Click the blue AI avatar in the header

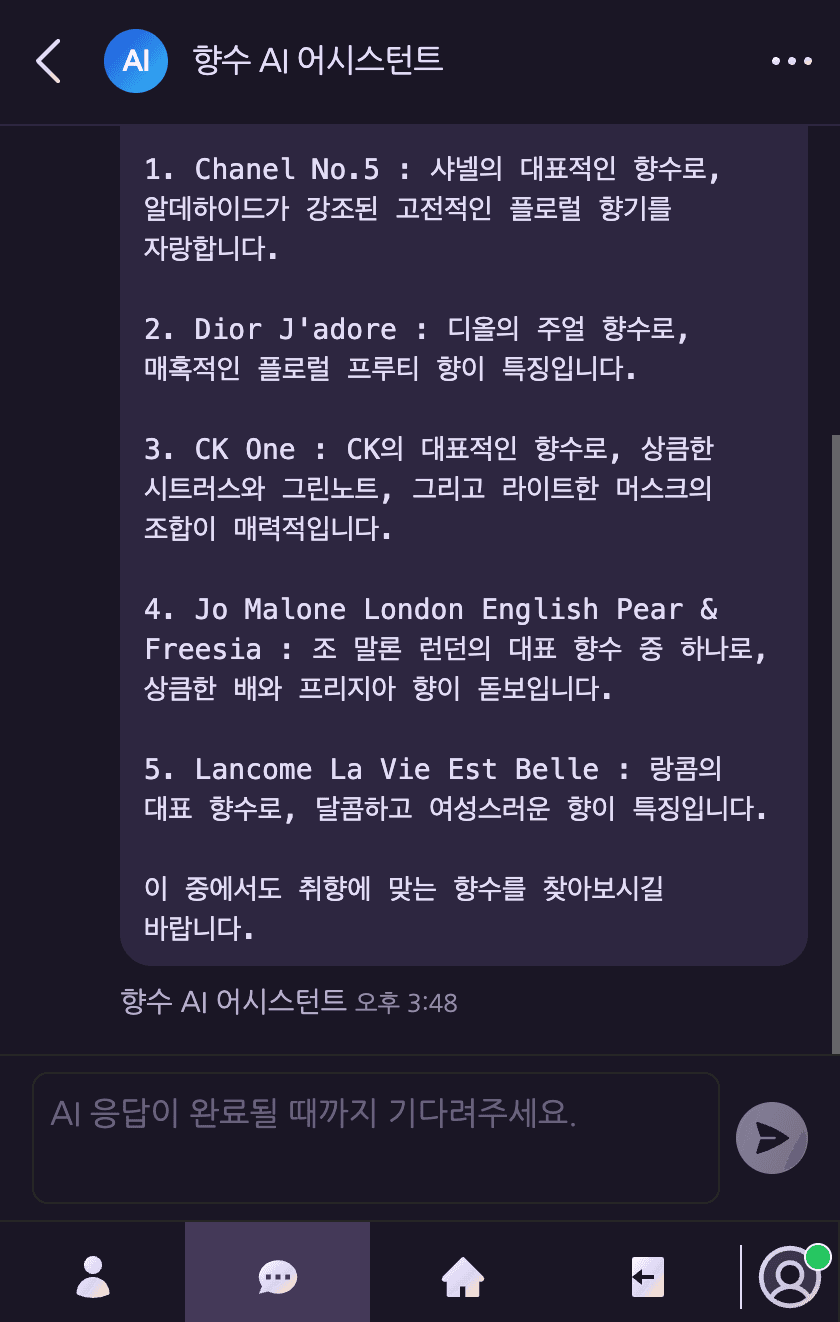coord(136,61)
